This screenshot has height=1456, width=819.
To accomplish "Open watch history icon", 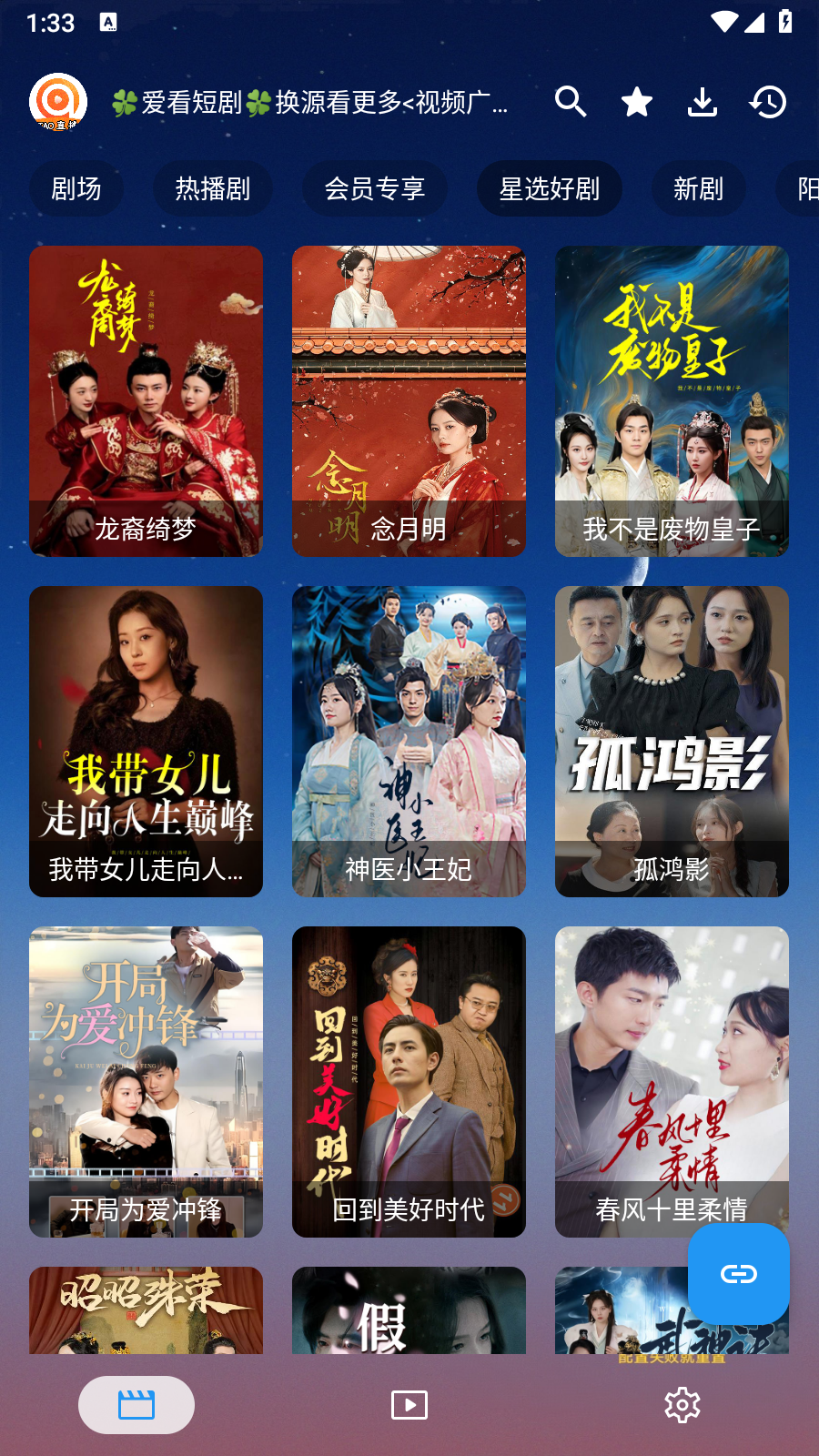I will point(768,102).
